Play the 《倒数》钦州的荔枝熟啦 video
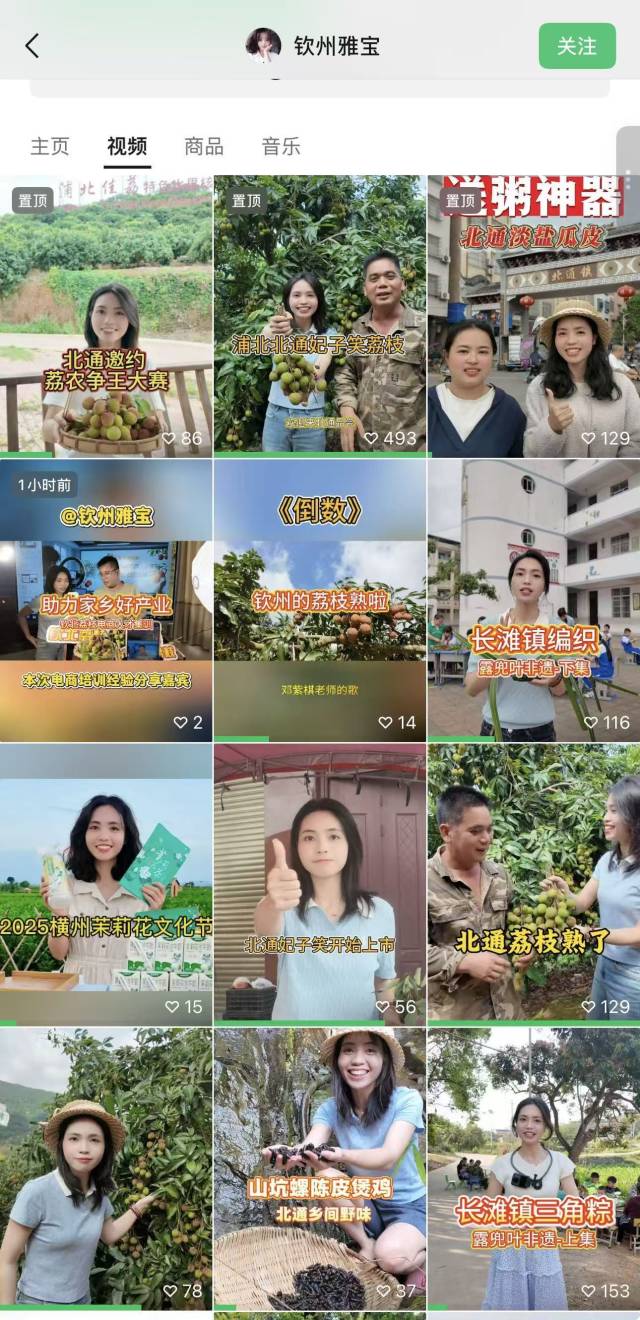Image resolution: width=640 pixels, height=1320 pixels. click(320, 600)
